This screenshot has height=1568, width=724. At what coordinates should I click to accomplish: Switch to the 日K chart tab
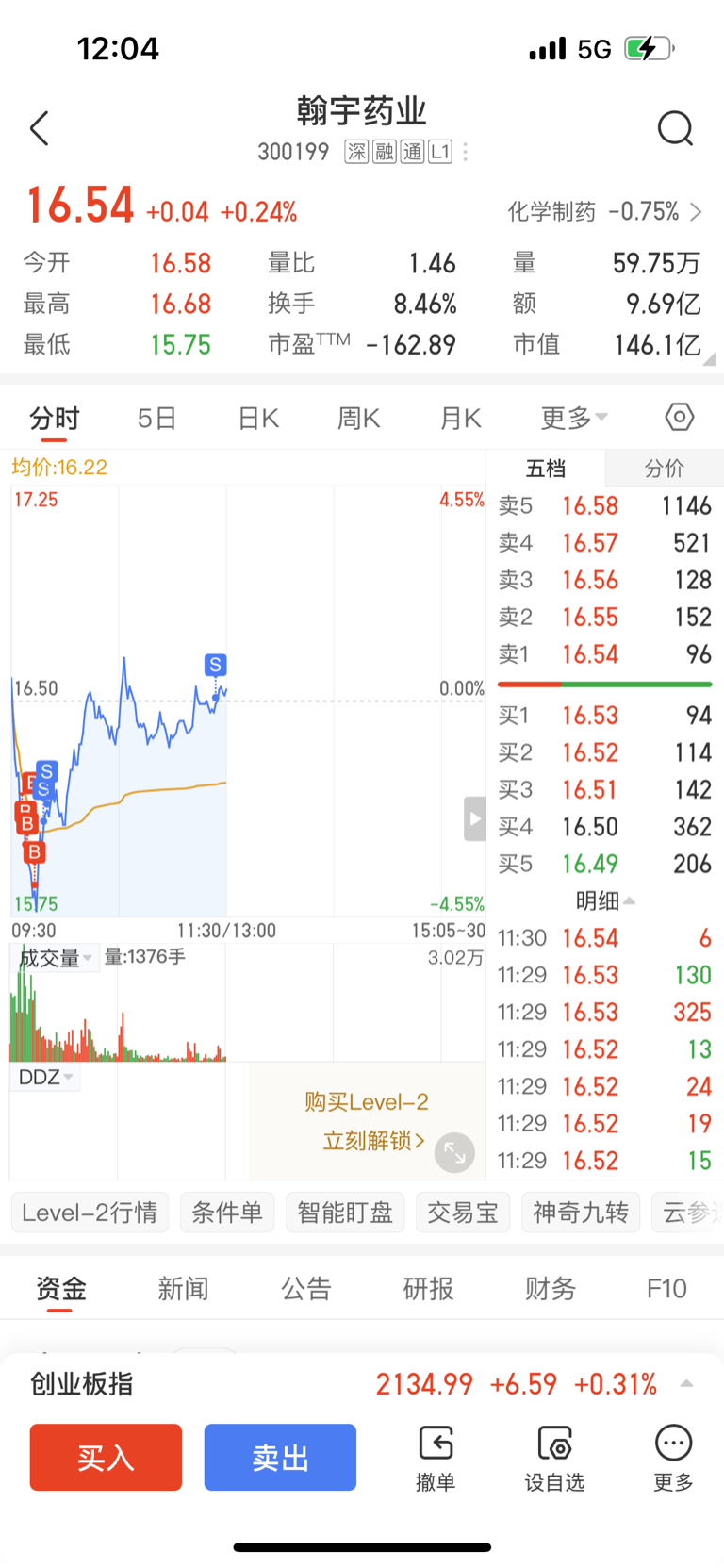(258, 418)
